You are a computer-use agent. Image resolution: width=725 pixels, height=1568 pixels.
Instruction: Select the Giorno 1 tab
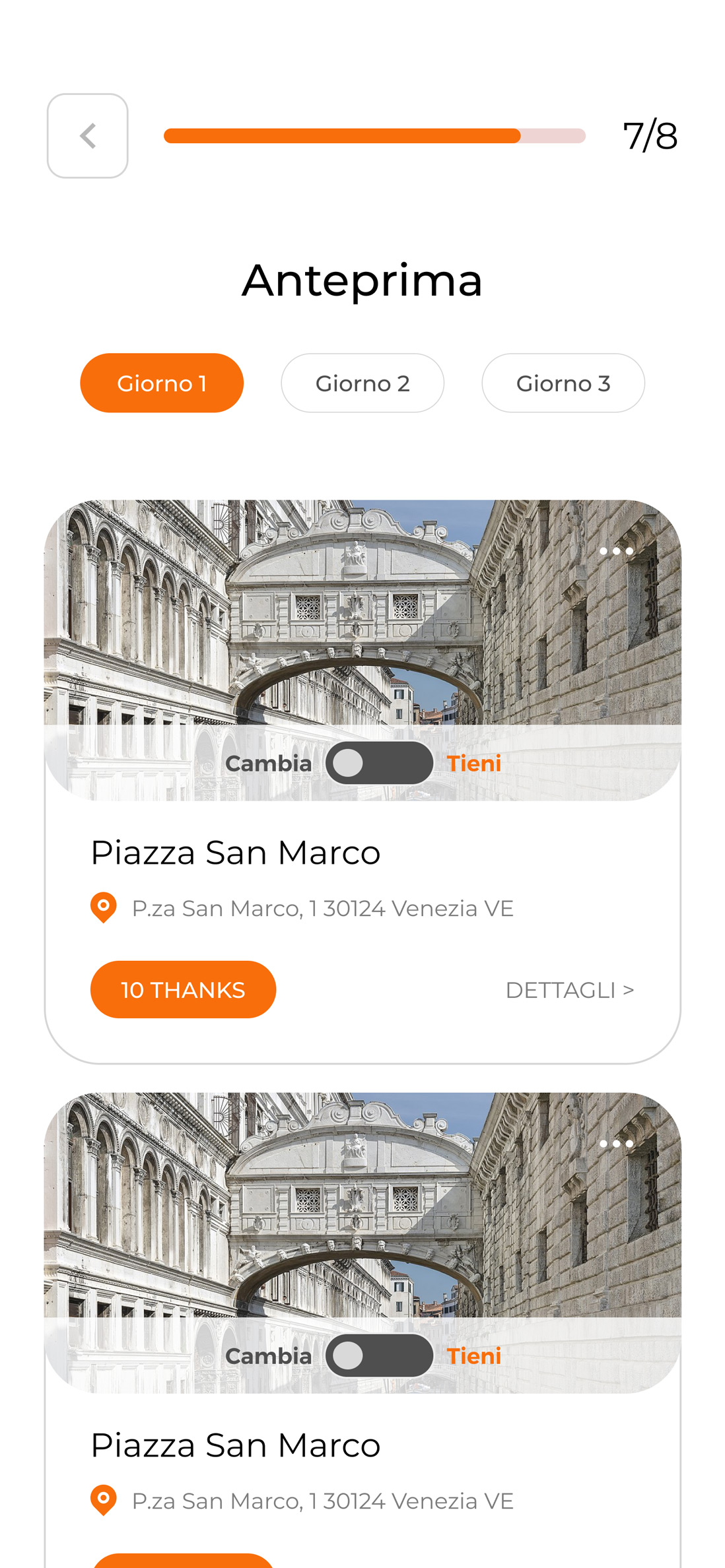pyautogui.click(x=162, y=383)
